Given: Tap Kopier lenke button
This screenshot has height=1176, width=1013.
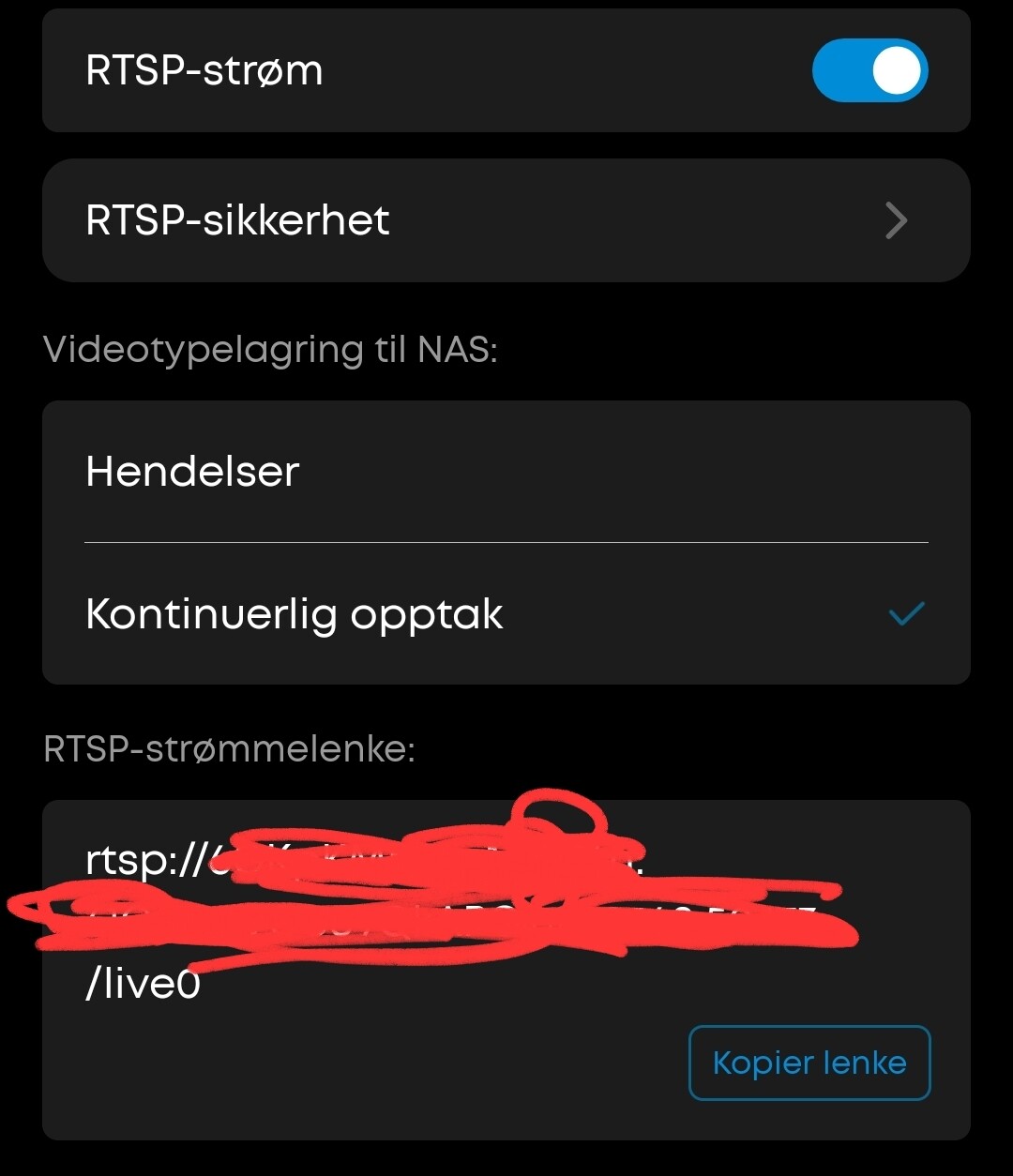Looking at the screenshot, I should (809, 1063).
